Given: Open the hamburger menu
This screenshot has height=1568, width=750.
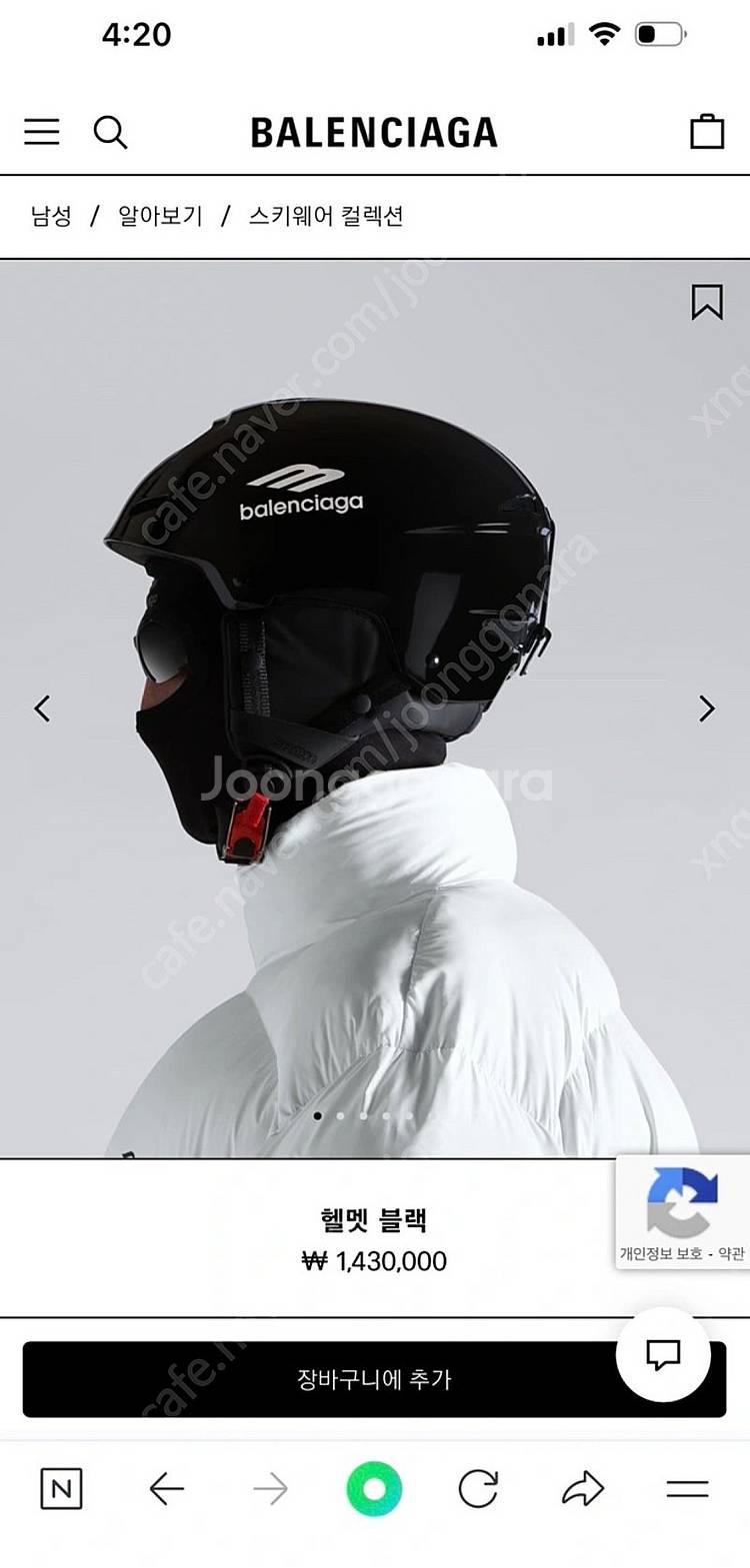Looking at the screenshot, I should click(x=42, y=132).
